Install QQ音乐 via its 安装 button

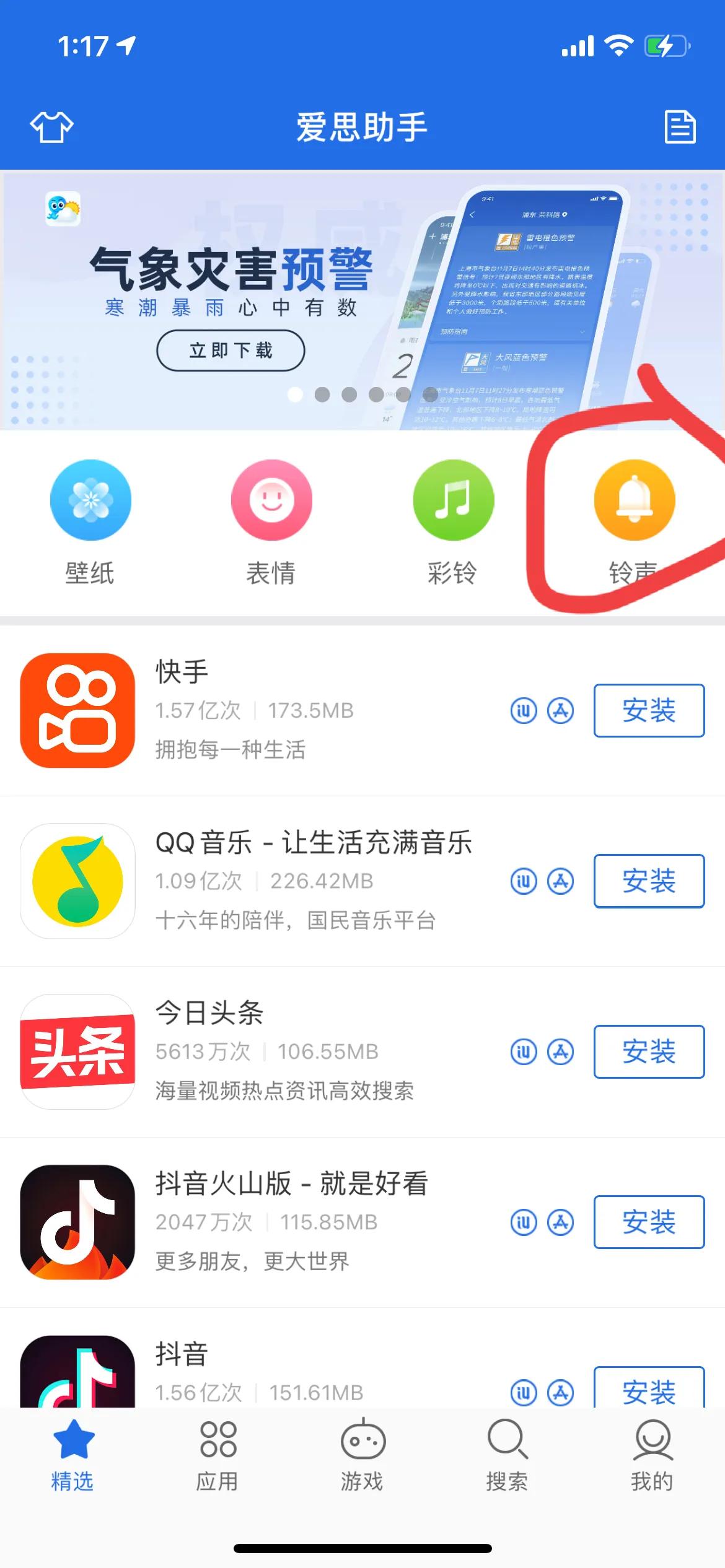click(x=649, y=881)
